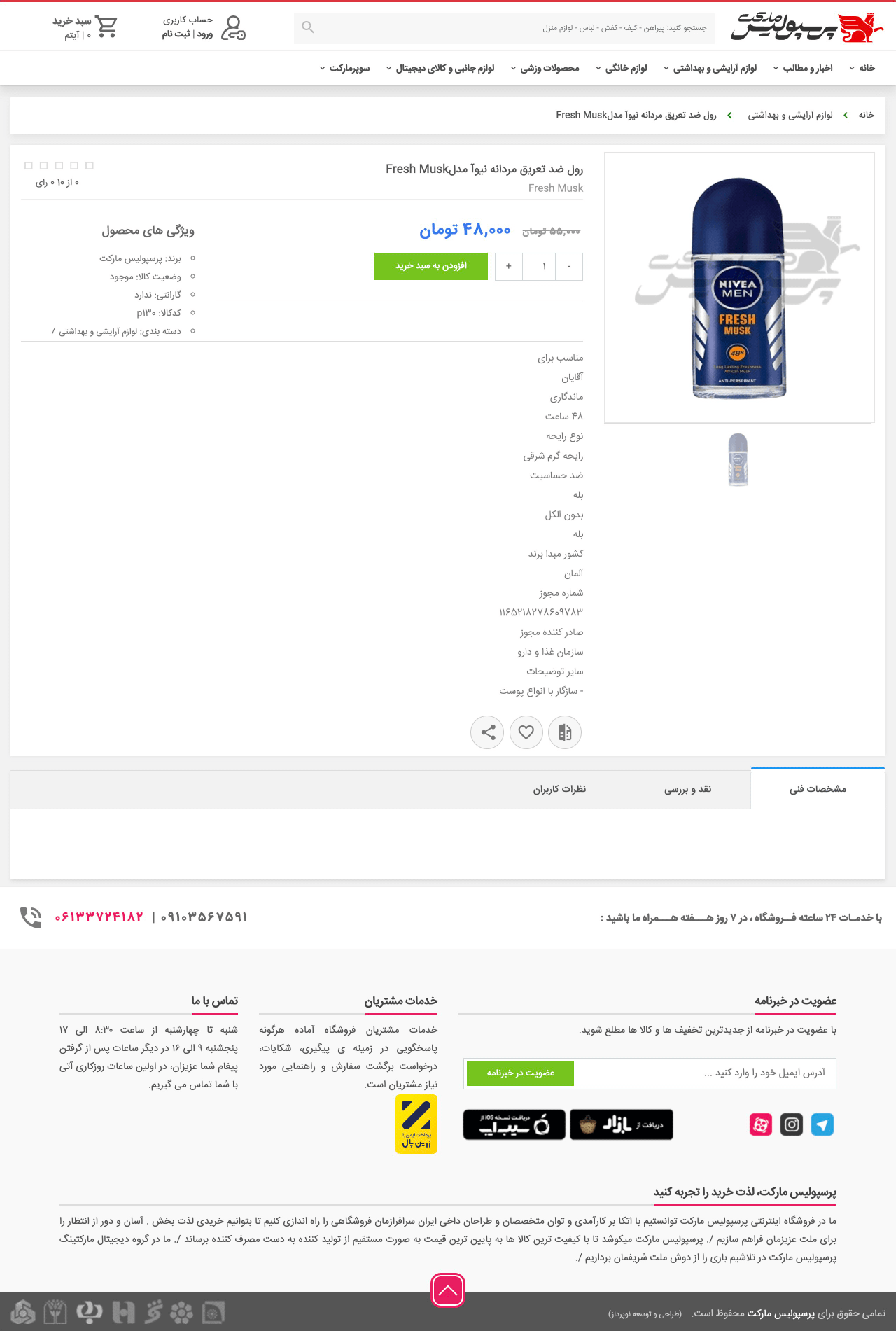Screen dimensions: 896x1331
Task: Open the Telegram social link
Action: click(x=822, y=1125)
